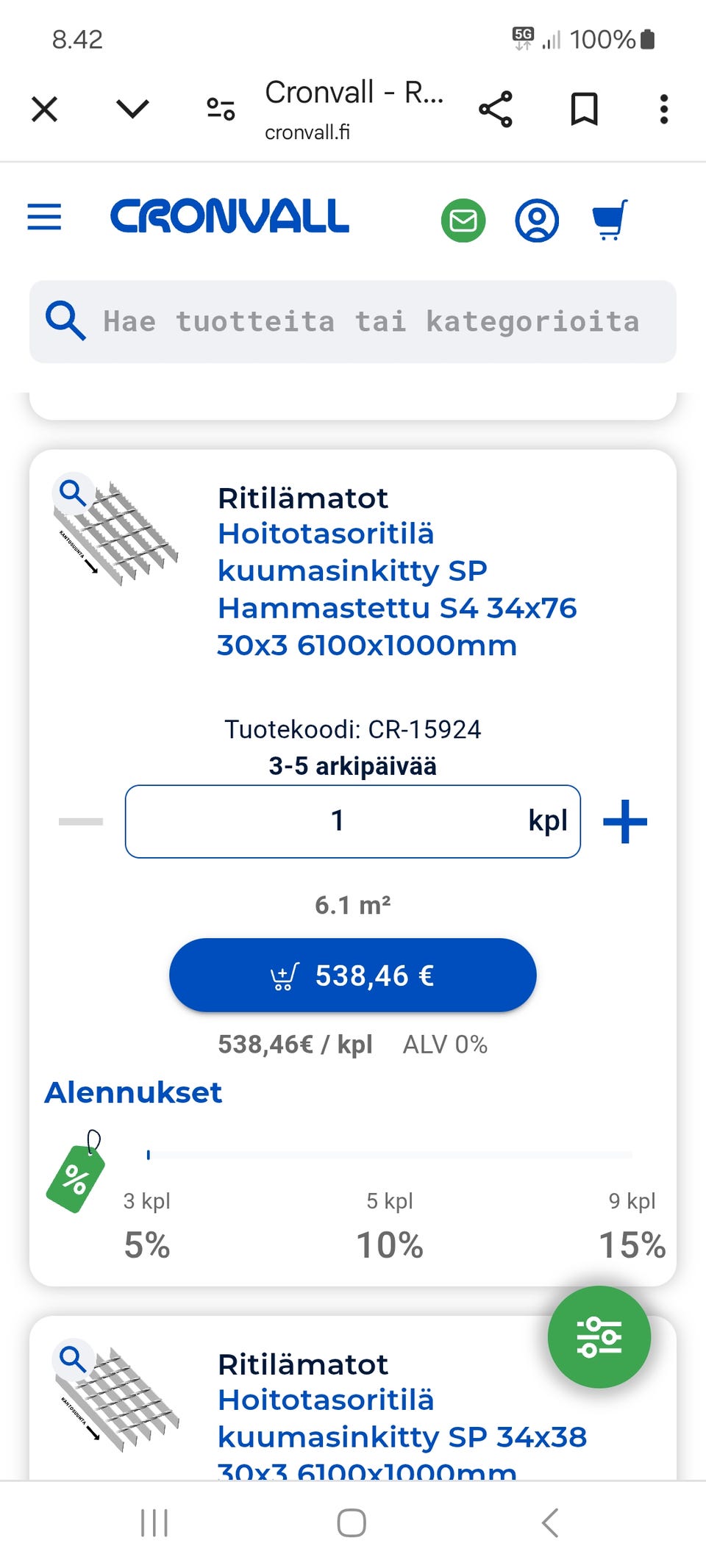Open the contact email icon
Viewport: 706px width, 1568px height.
click(x=463, y=218)
